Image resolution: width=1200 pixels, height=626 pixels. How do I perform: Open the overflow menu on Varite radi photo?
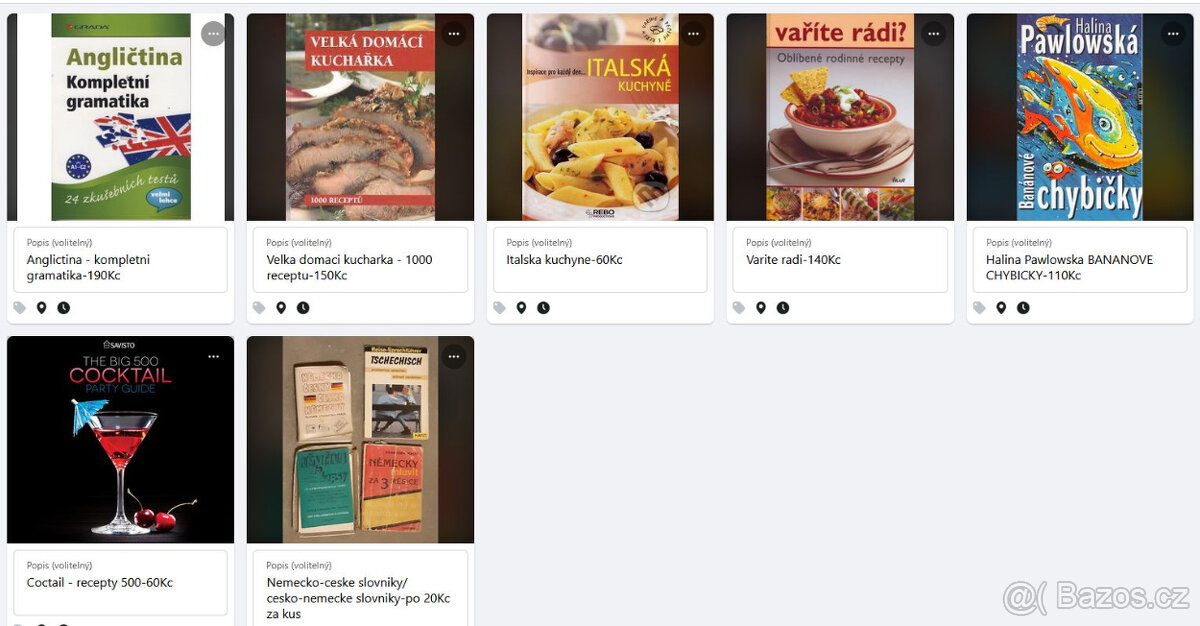pos(933,34)
